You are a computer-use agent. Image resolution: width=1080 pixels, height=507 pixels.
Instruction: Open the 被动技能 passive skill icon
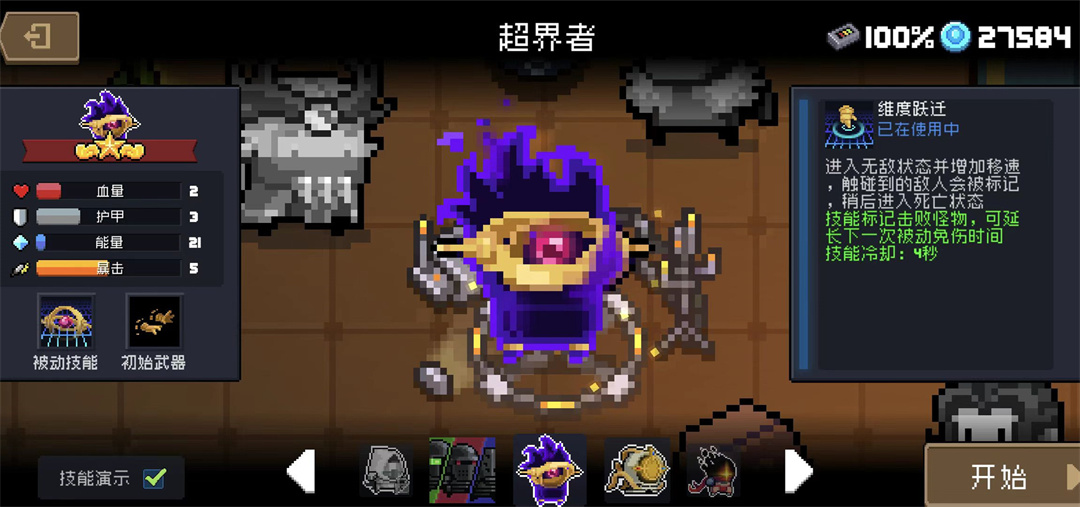66,322
